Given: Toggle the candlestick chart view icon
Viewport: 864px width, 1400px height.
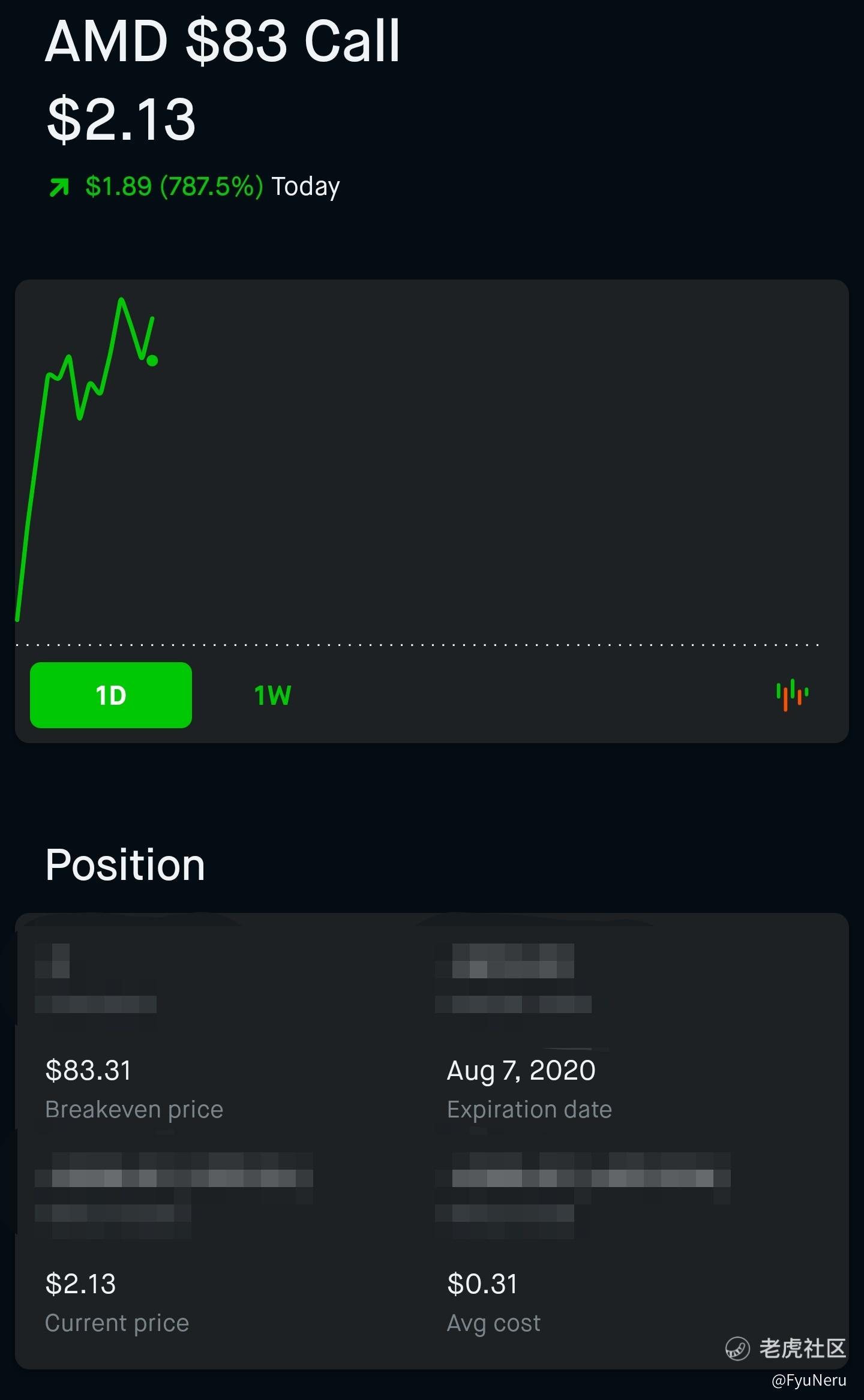Looking at the screenshot, I should tap(792, 695).
